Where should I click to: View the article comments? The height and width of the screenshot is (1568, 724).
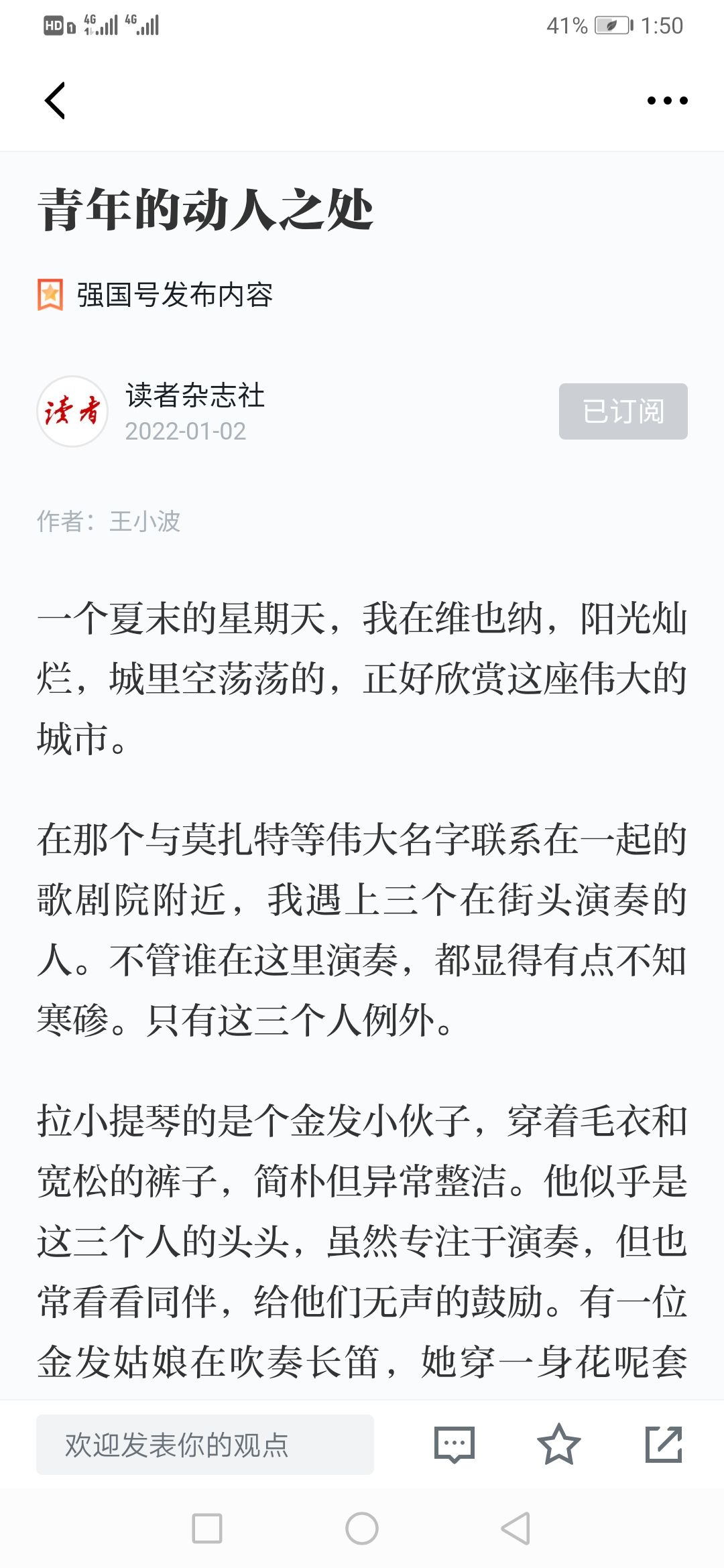455,1445
